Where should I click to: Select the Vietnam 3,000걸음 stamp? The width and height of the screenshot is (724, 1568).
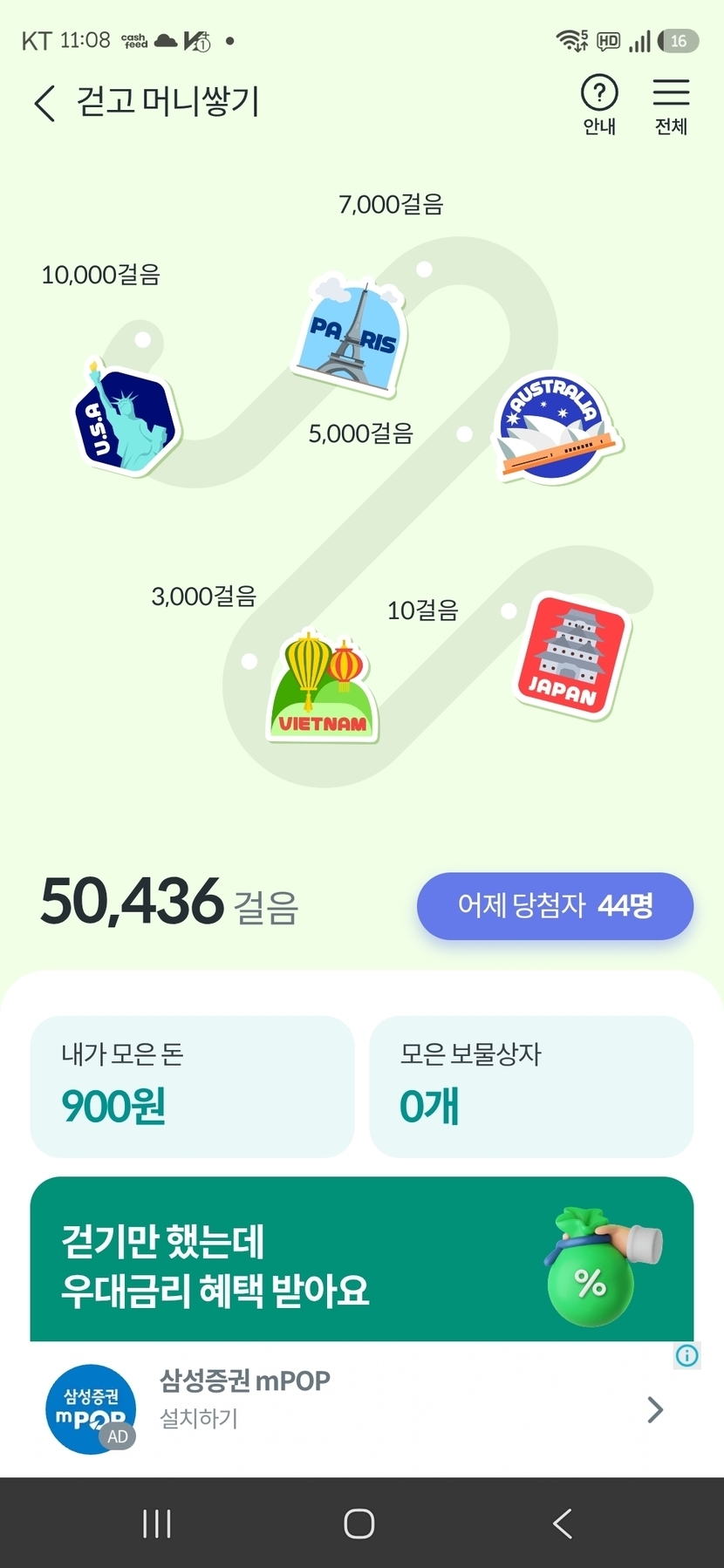[x=322, y=688]
